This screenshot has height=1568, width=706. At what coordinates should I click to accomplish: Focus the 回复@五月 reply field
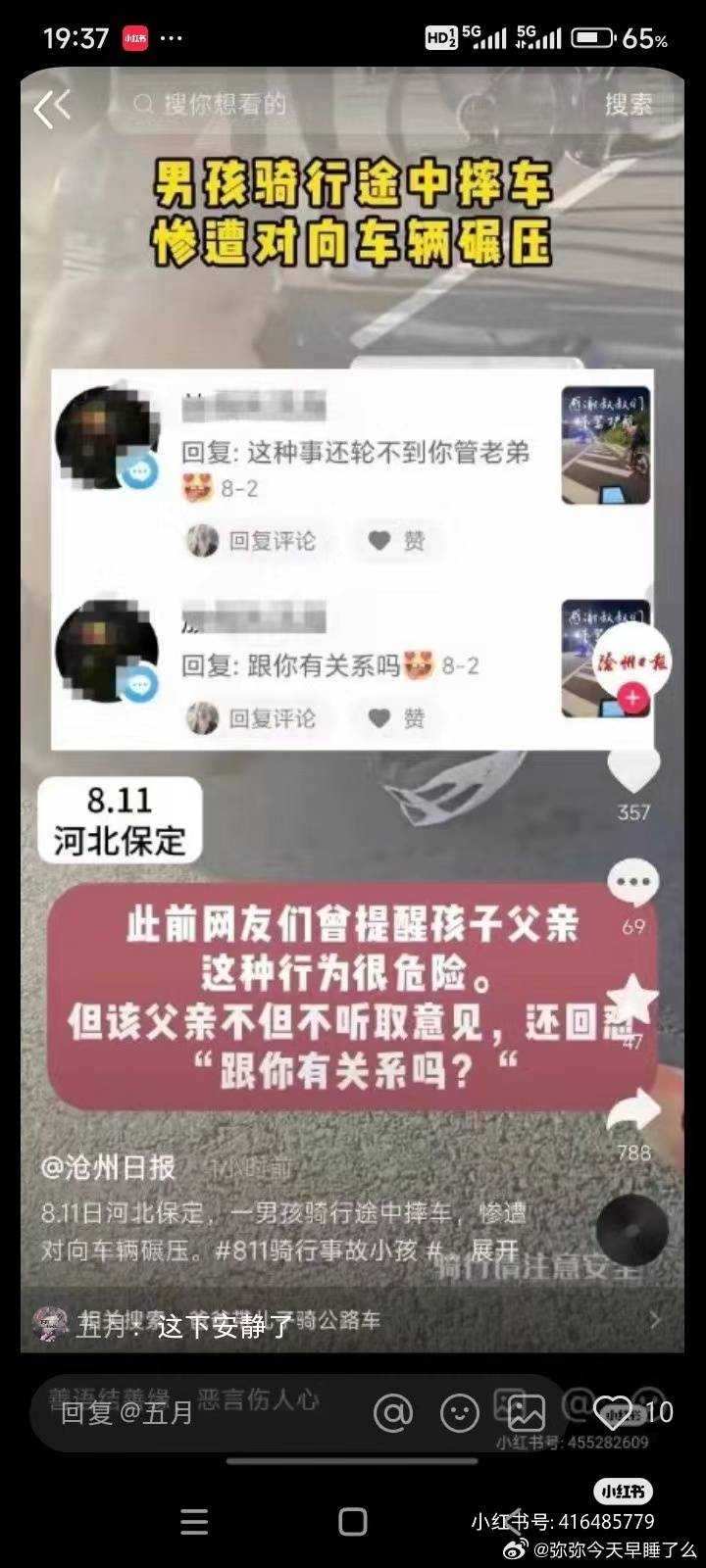(196, 1412)
